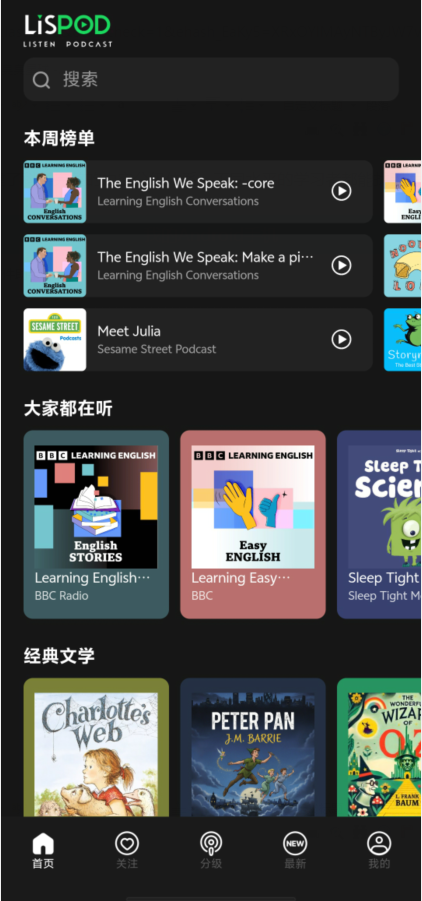422x901 pixels.
Task: Play the Meet Julia episode
Action: (342, 340)
